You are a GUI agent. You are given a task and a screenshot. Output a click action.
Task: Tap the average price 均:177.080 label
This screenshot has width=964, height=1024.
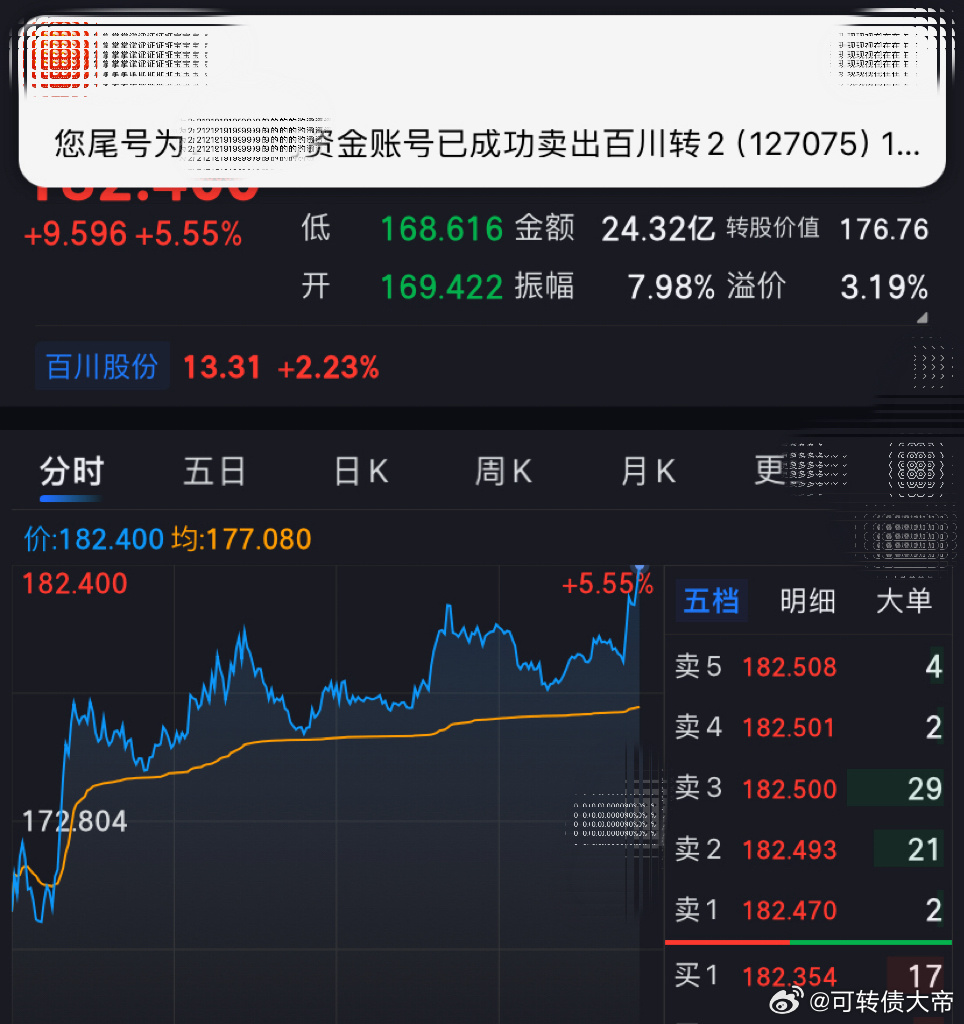(x=240, y=538)
